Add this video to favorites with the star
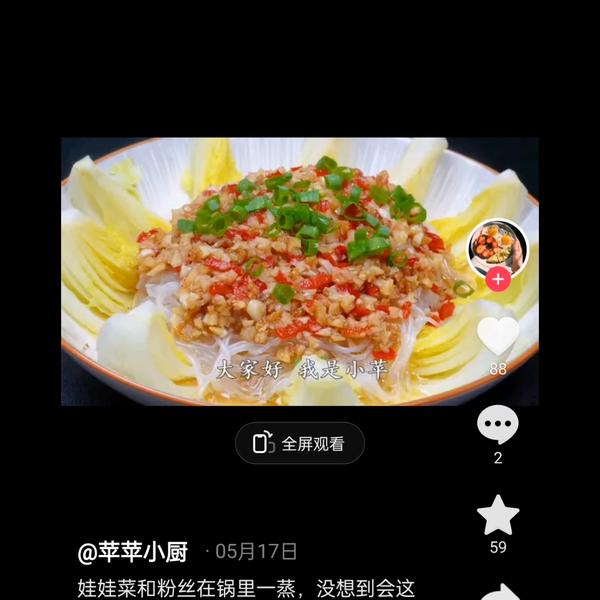 pyautogui.click(x=497, y=516)
